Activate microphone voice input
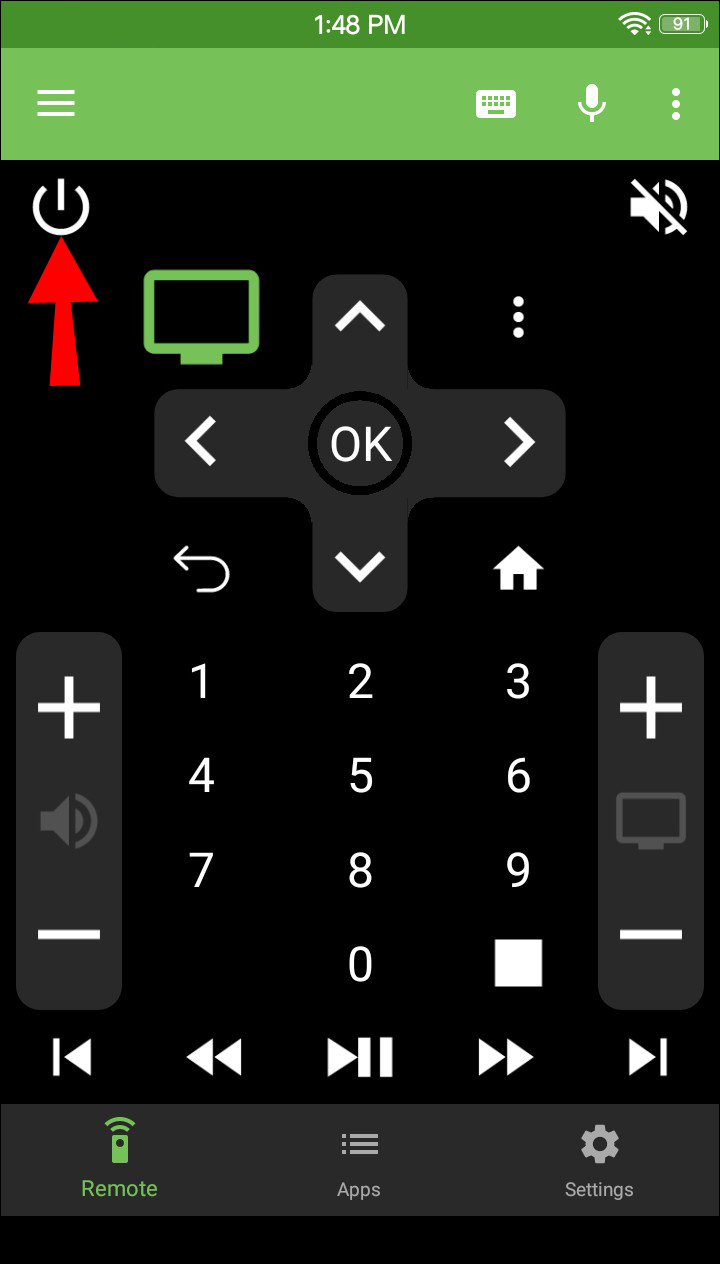 [x=592, y=103]
